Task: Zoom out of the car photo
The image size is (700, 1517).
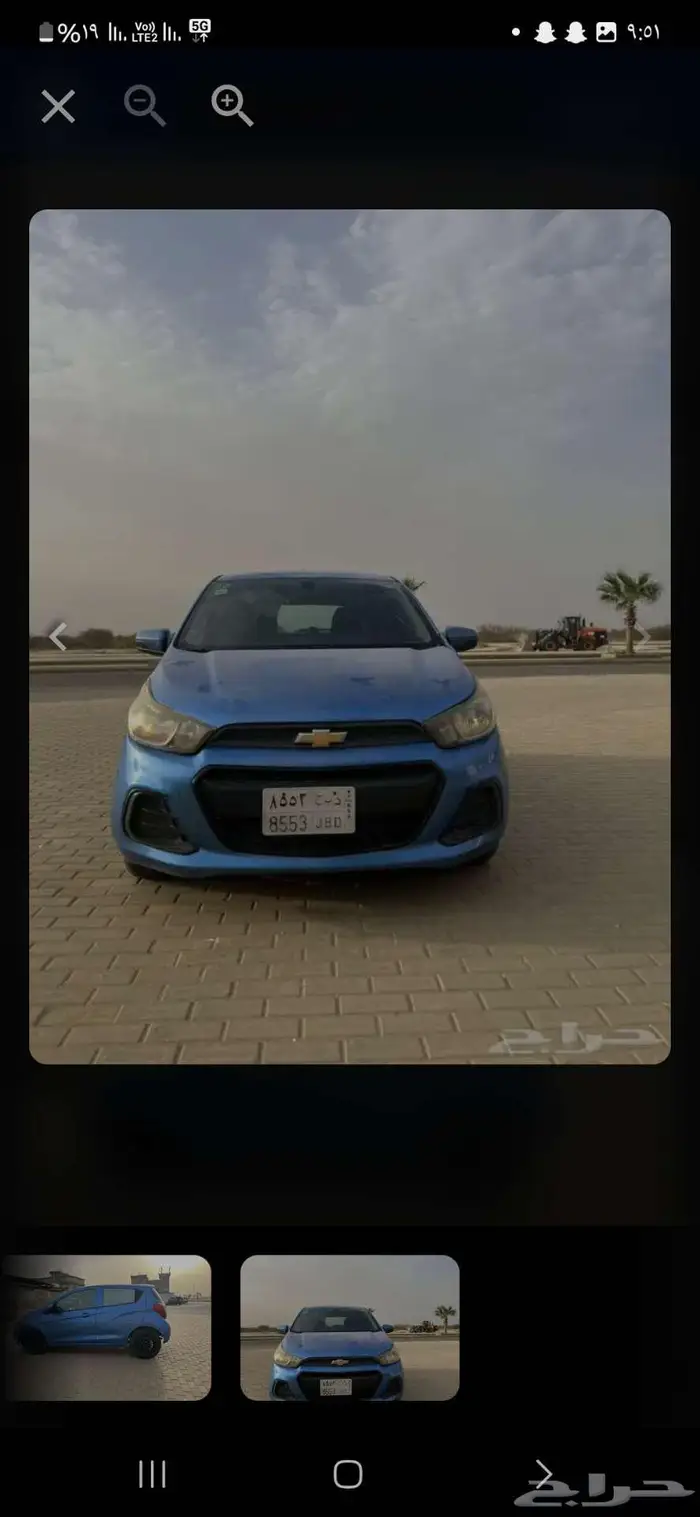Action: (x=144, y=105)
